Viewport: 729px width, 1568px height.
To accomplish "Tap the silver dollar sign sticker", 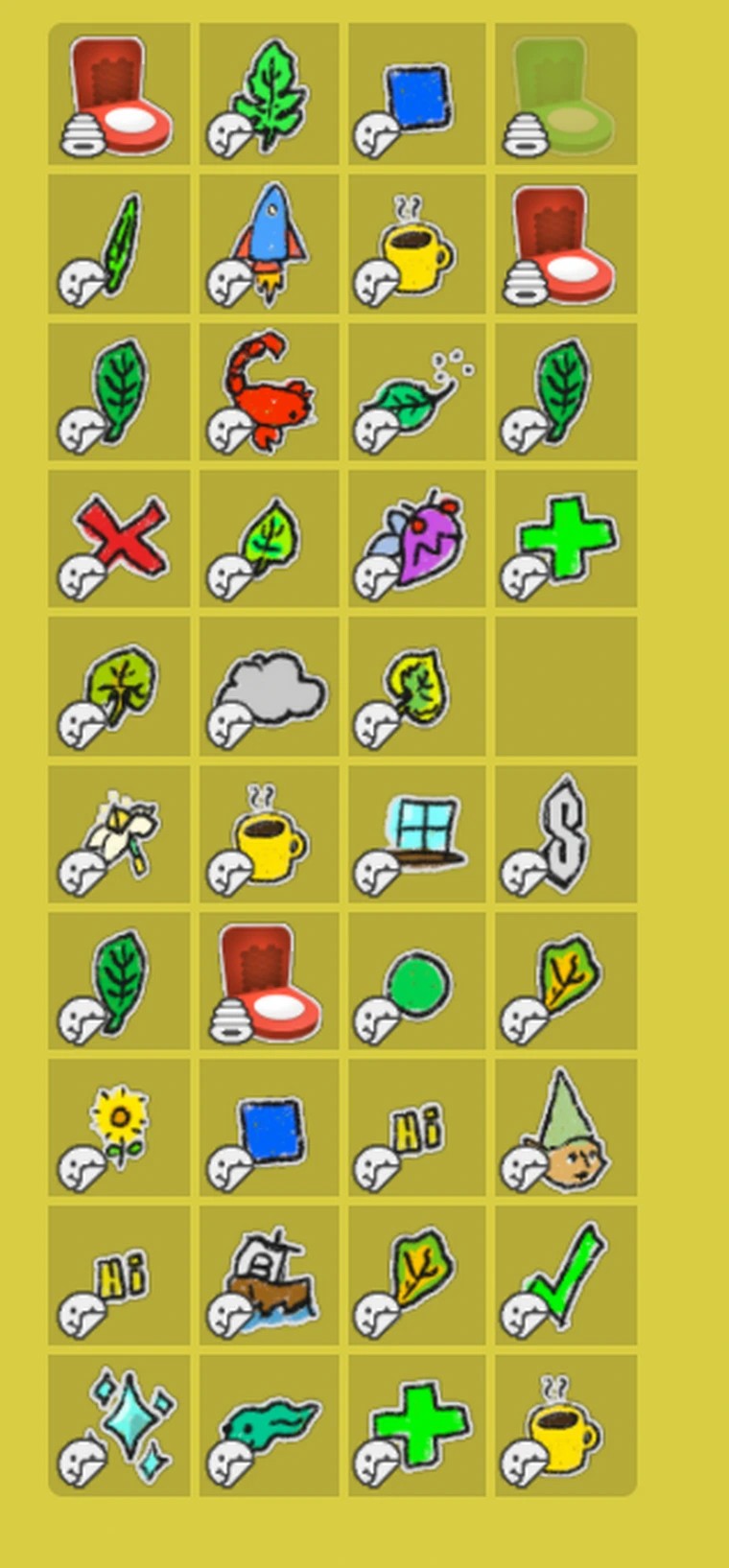I will (564, 832).
